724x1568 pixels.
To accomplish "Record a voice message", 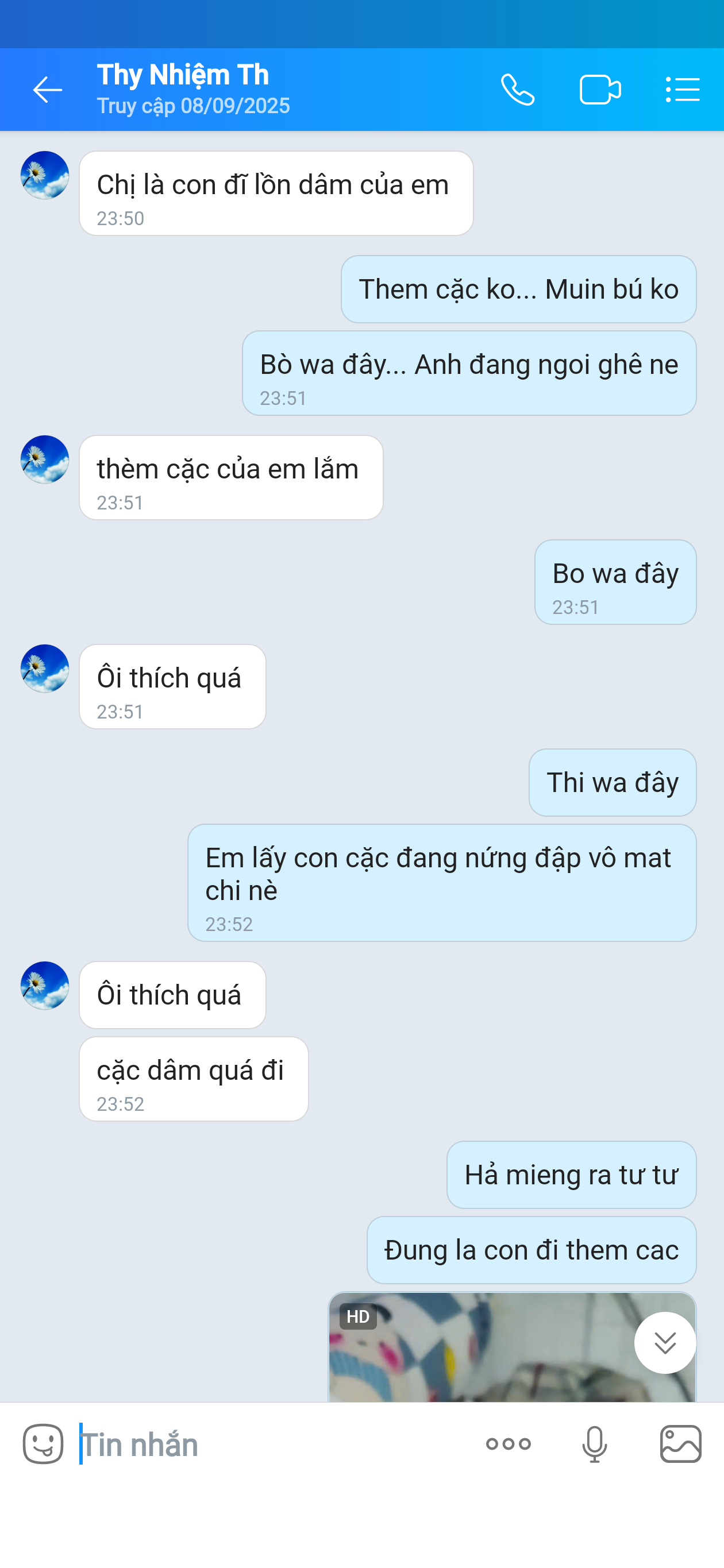I will (594, 1444).
